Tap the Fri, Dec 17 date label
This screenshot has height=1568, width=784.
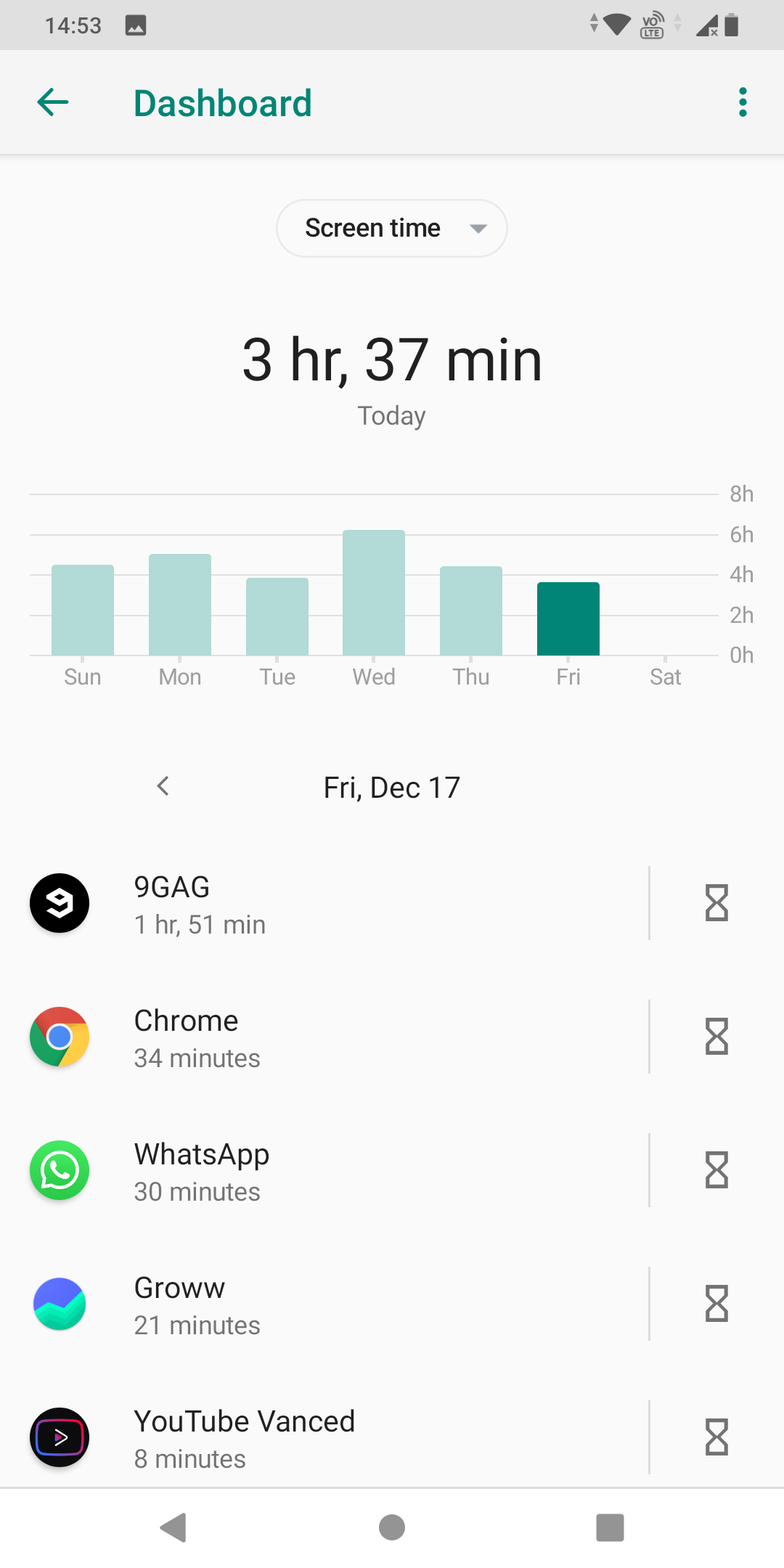pyautogui.click(x=391, y=786)
